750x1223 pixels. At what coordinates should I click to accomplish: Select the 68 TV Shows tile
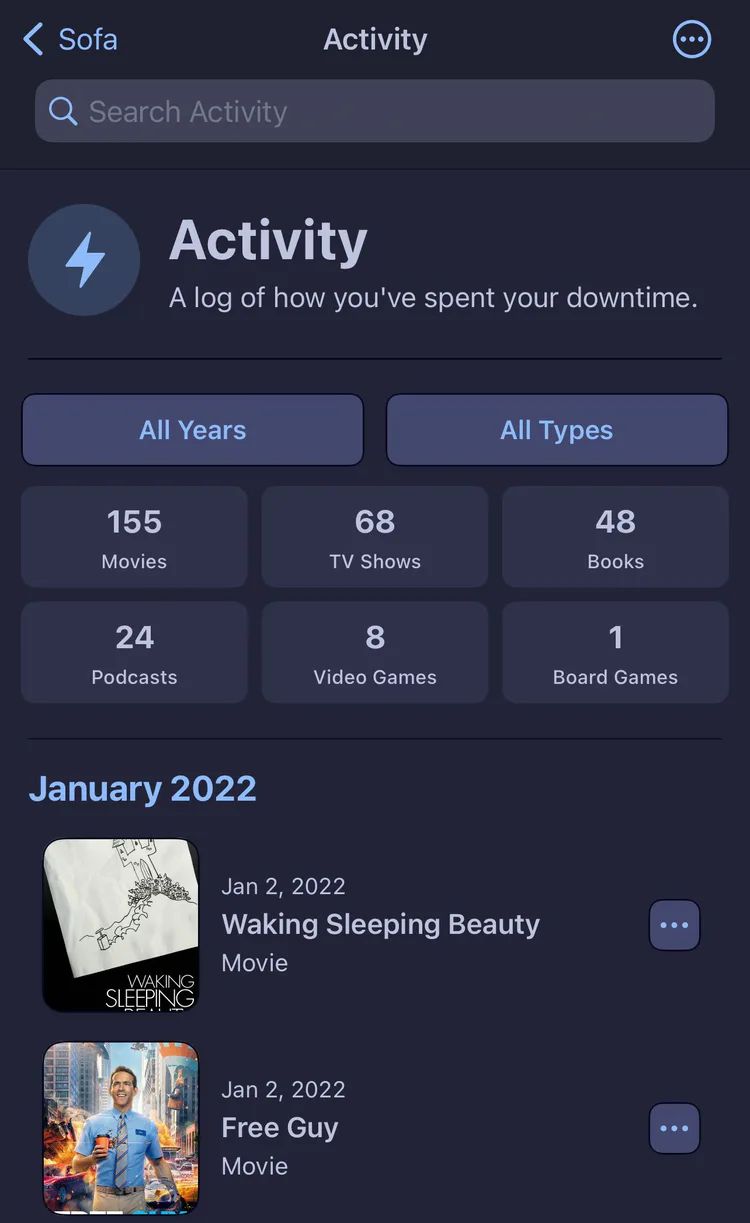(375, 537)
